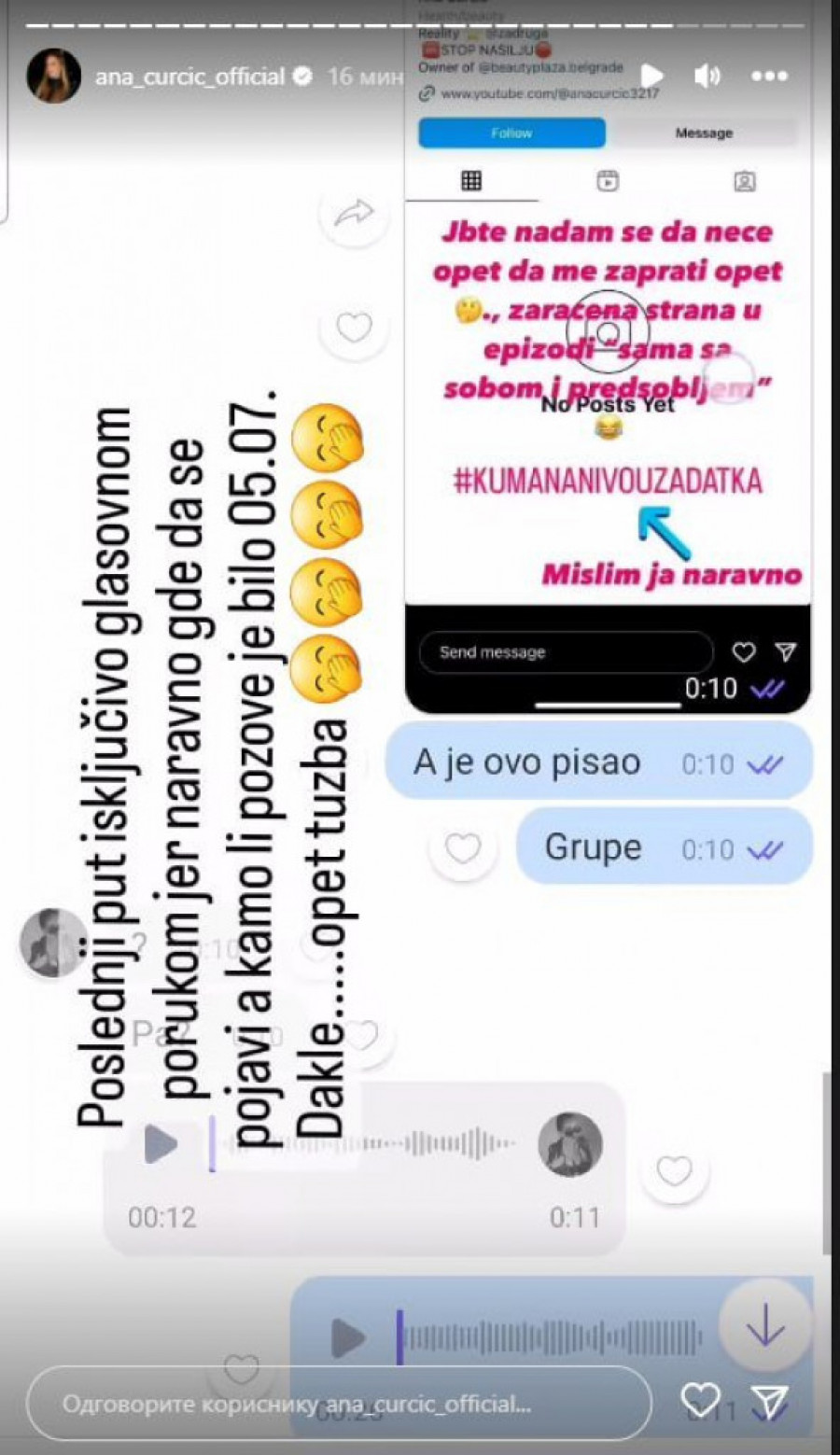840x1455 pixels.
Task: Open the story's three-dot options menu
Action: [769, 76]
